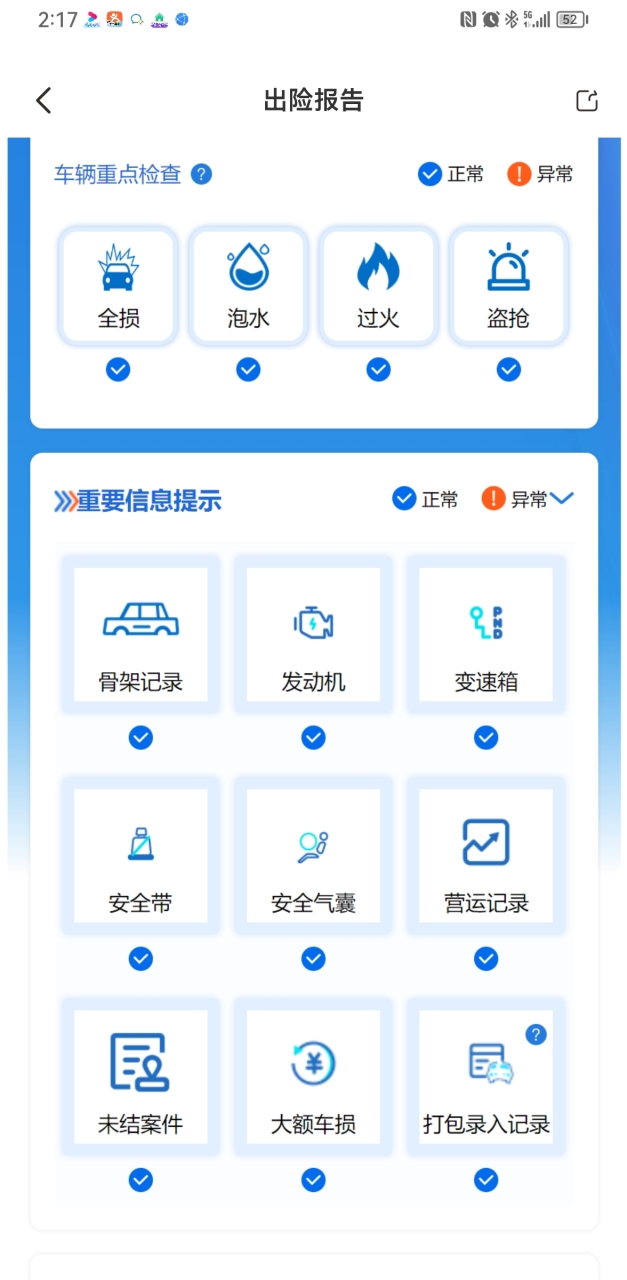Tap the help icon on 打包录入记录

point(536,1034)
